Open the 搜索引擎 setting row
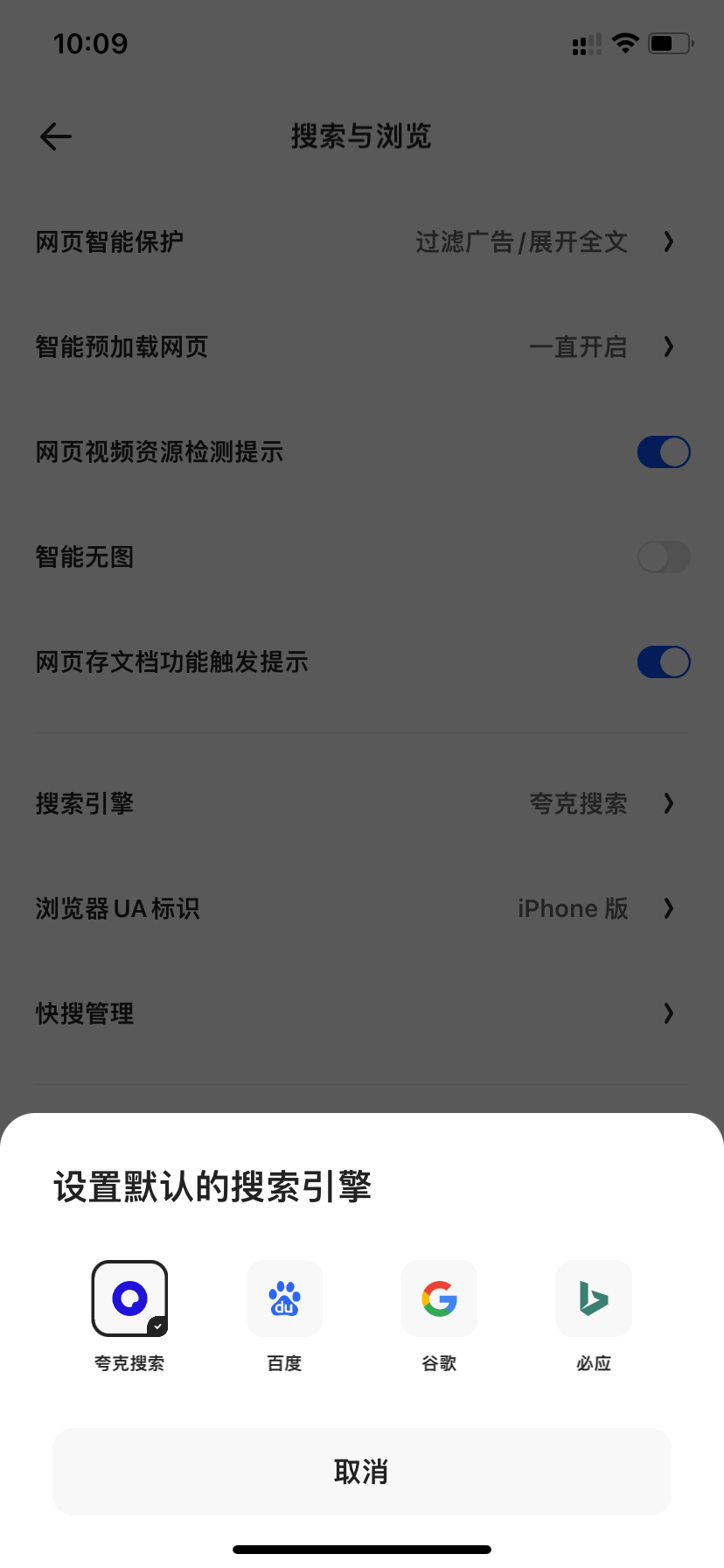724x1568 pixels. coord(362,803)
